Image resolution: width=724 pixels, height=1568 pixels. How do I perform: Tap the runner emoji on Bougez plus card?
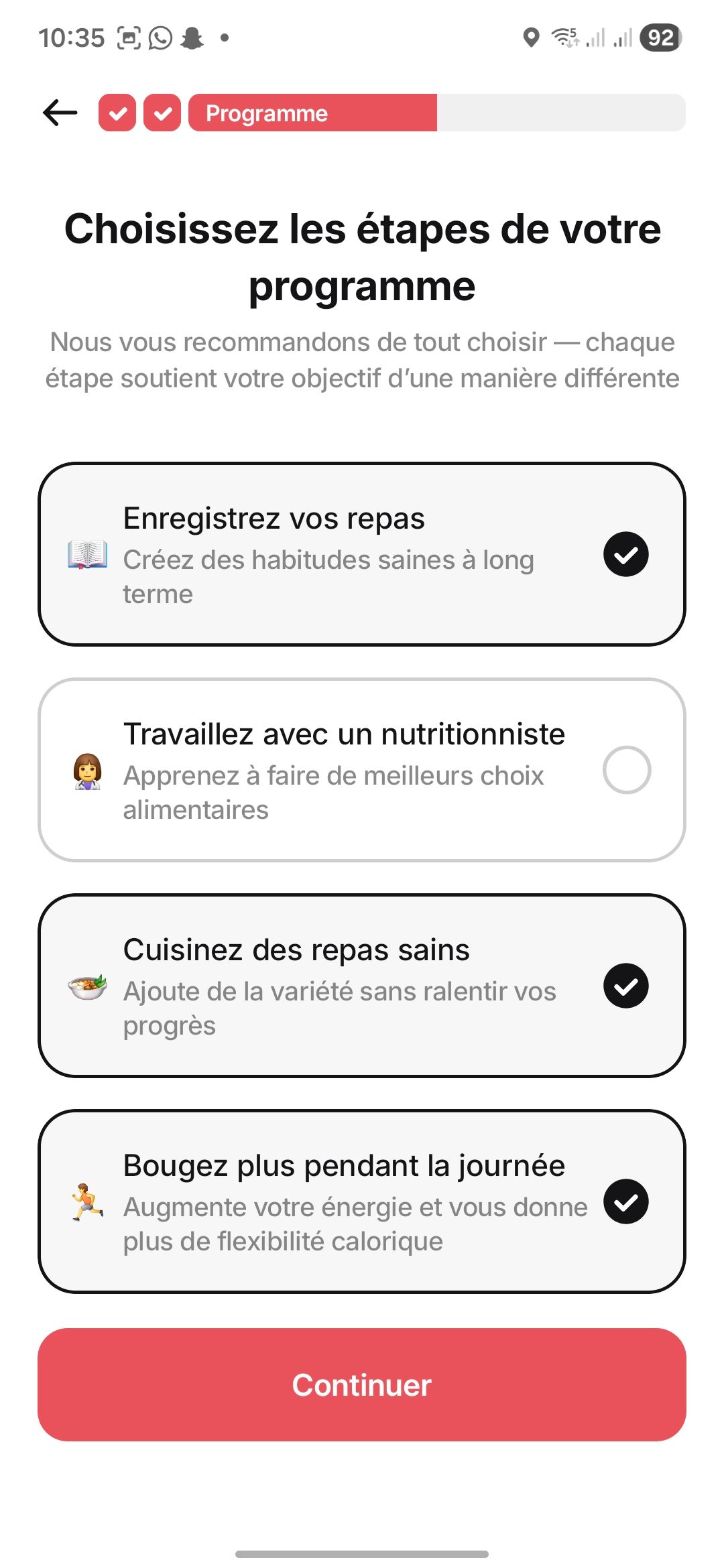tap(86, 1203)
